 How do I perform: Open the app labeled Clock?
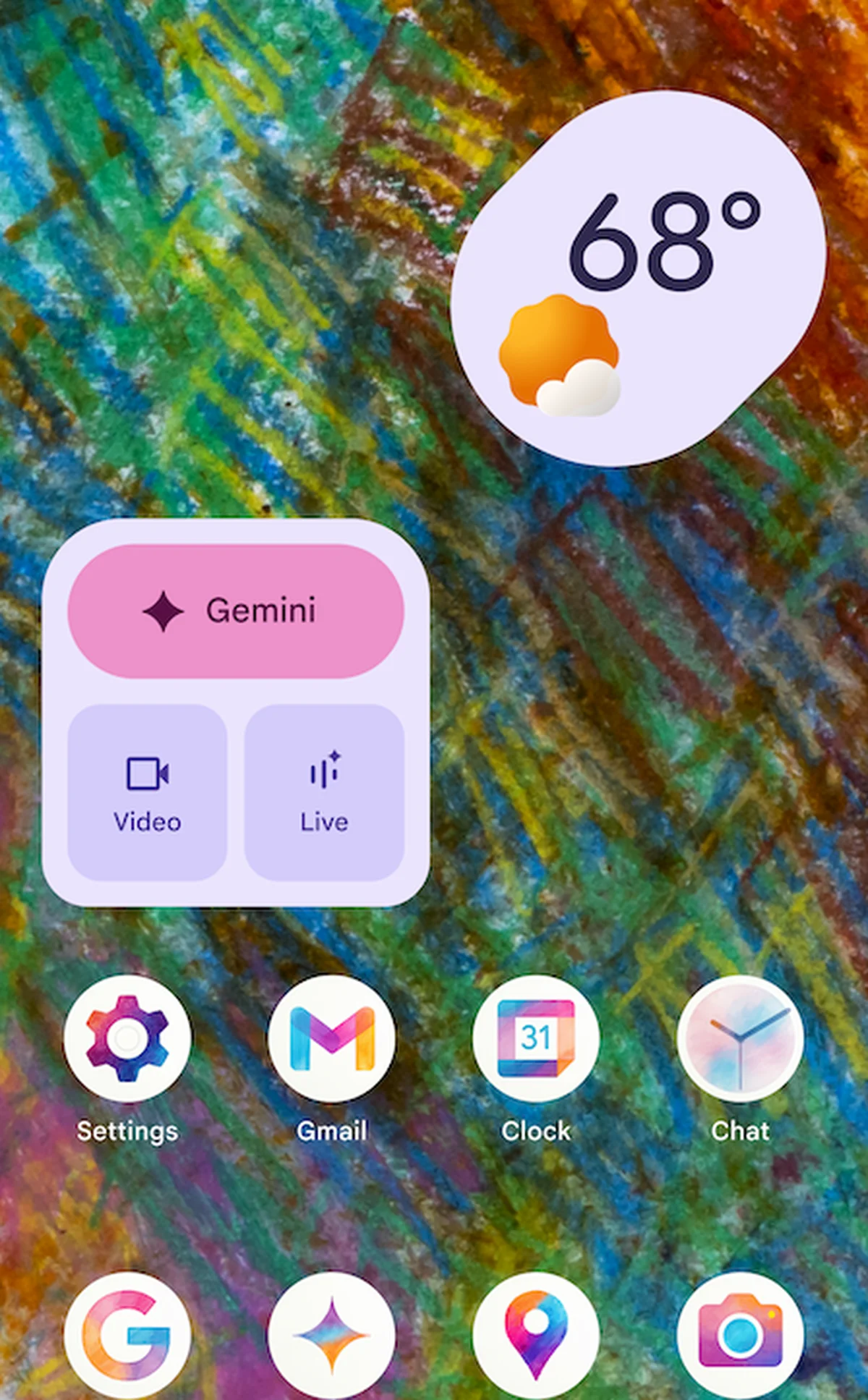[536, 1039]
